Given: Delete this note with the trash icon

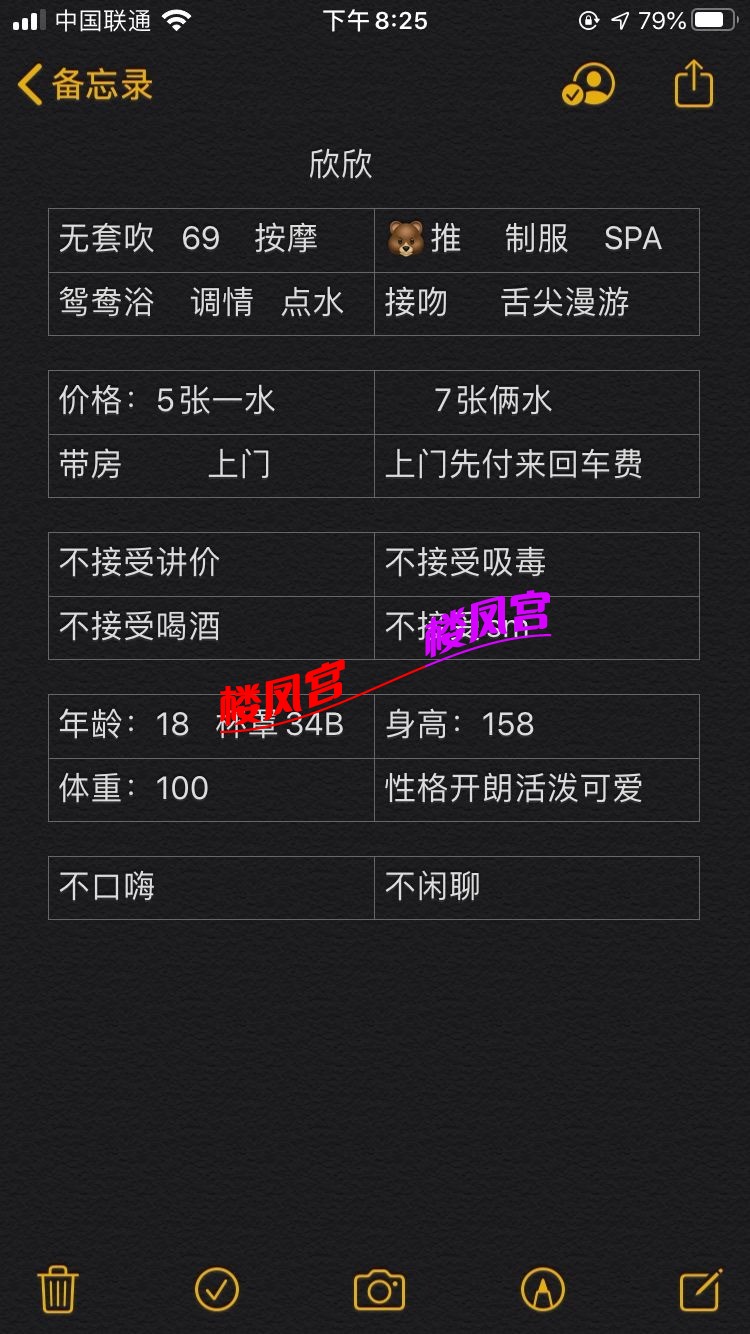Looking at the screenshot, I should [58, 1289].
